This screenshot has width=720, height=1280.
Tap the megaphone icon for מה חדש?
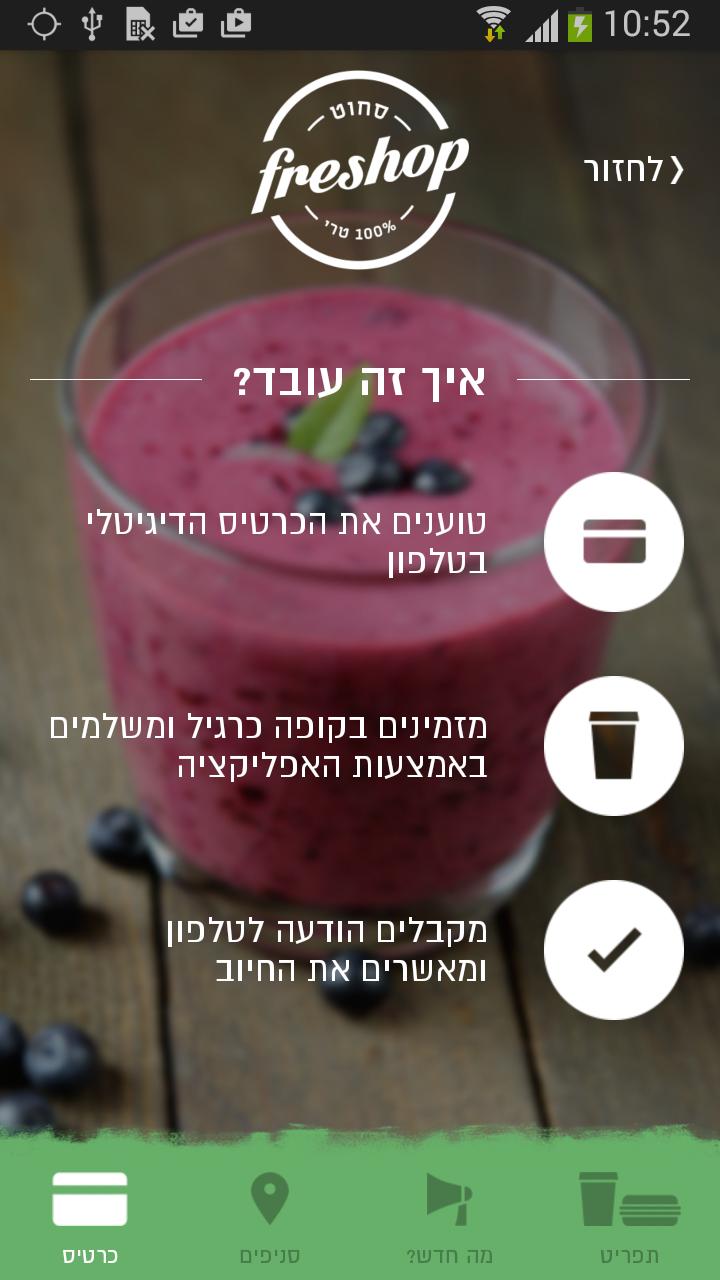(x=448, y=1198)
